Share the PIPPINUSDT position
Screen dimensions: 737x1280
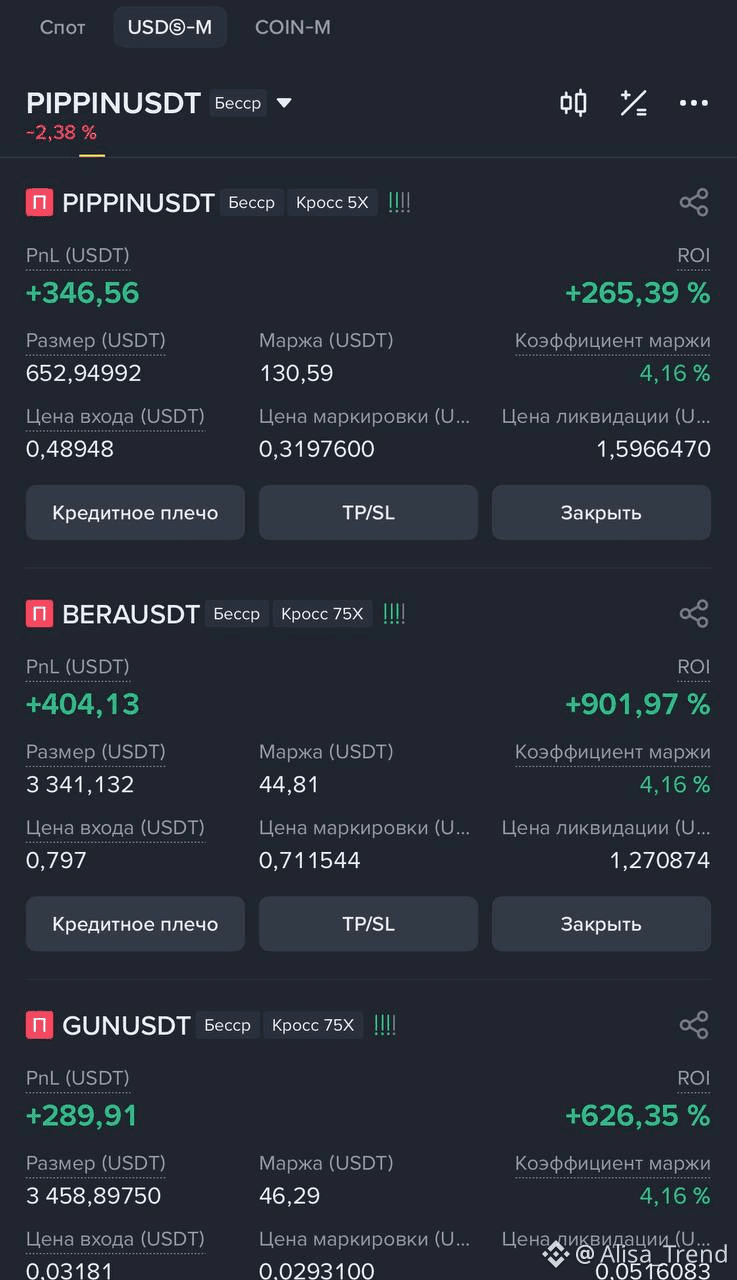point(693,203)
